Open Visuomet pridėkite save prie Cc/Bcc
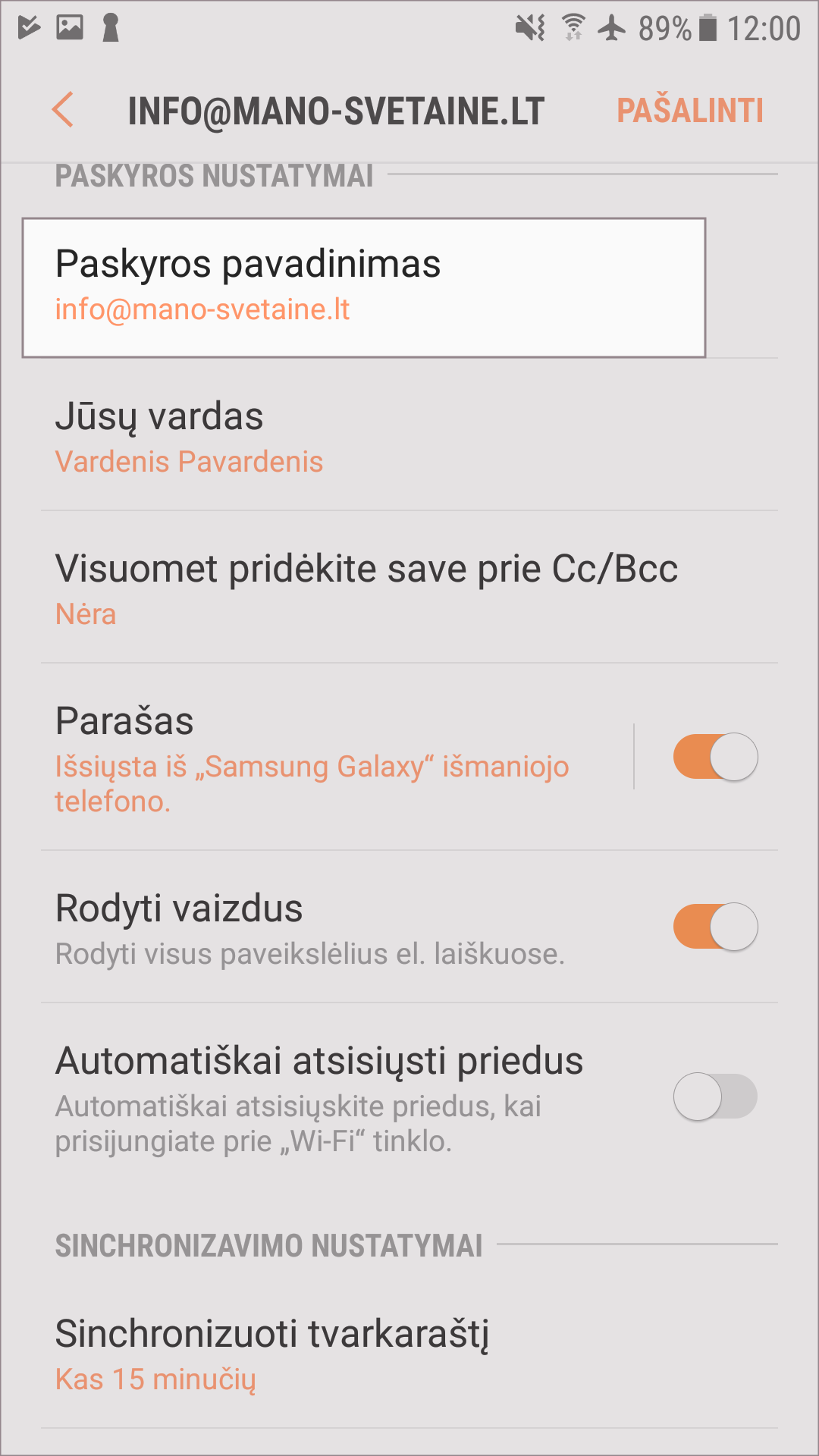Image resolution: width=819 pixels, height=1456 pixels. 366,589
